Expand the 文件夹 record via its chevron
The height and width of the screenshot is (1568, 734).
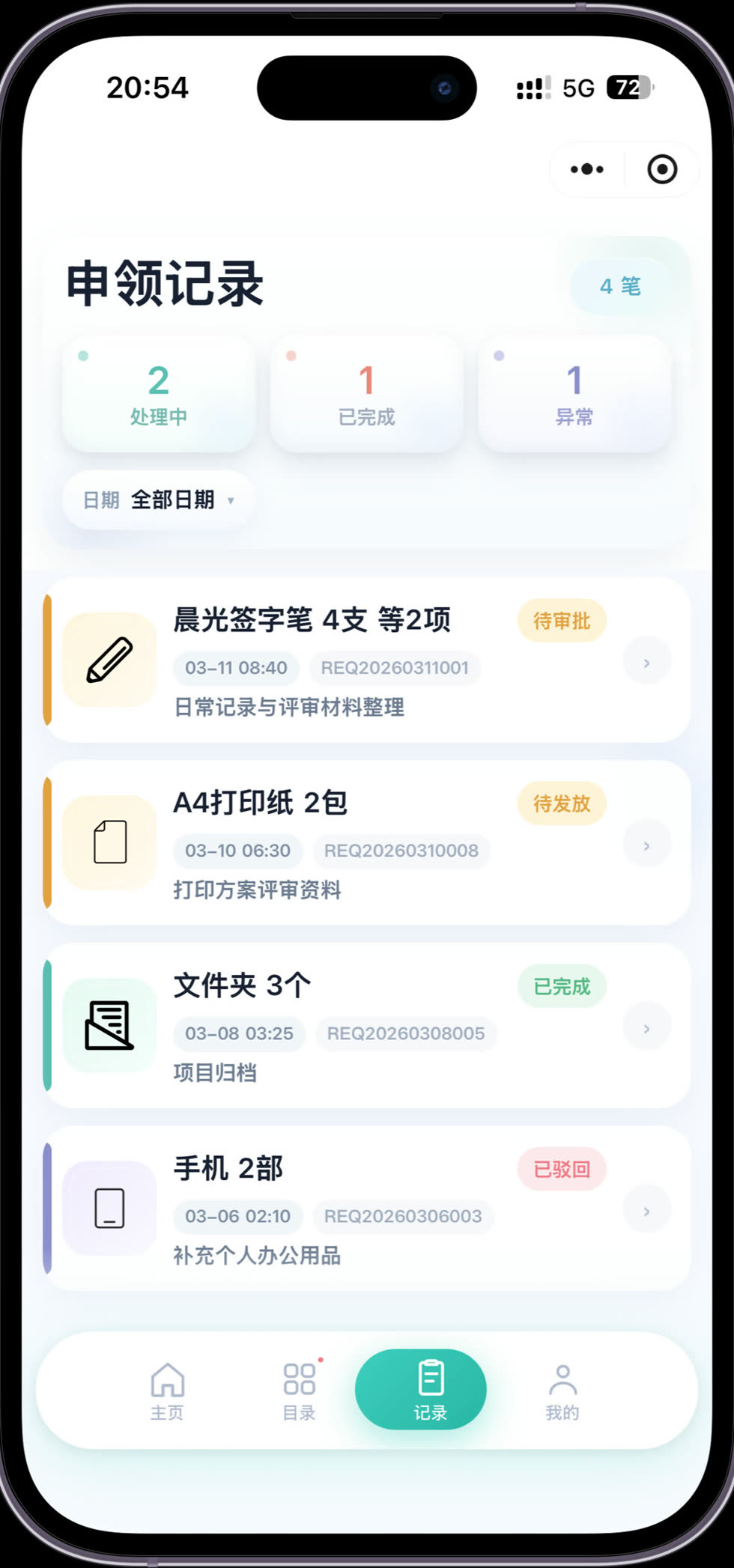646,1027
